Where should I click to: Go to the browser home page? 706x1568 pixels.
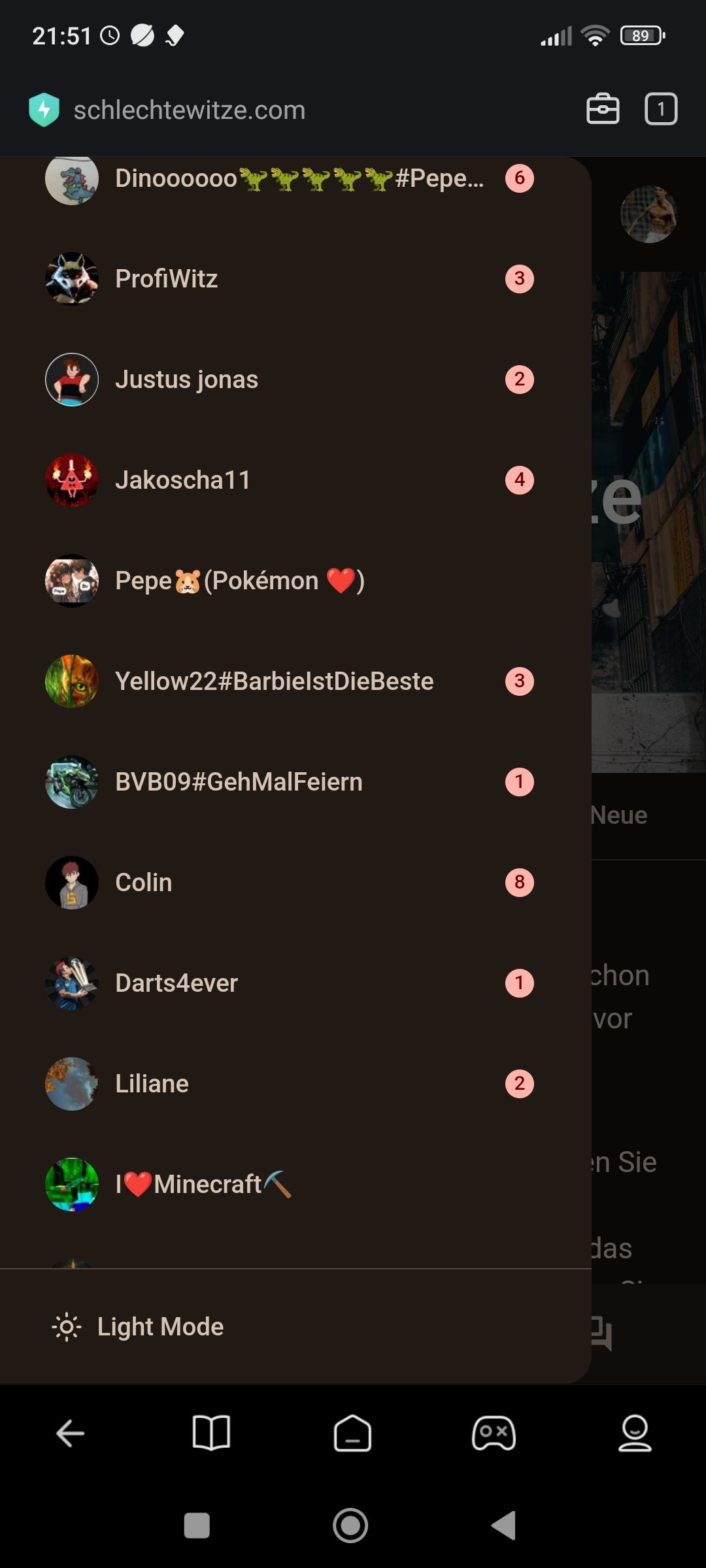tap(352, 1434)
